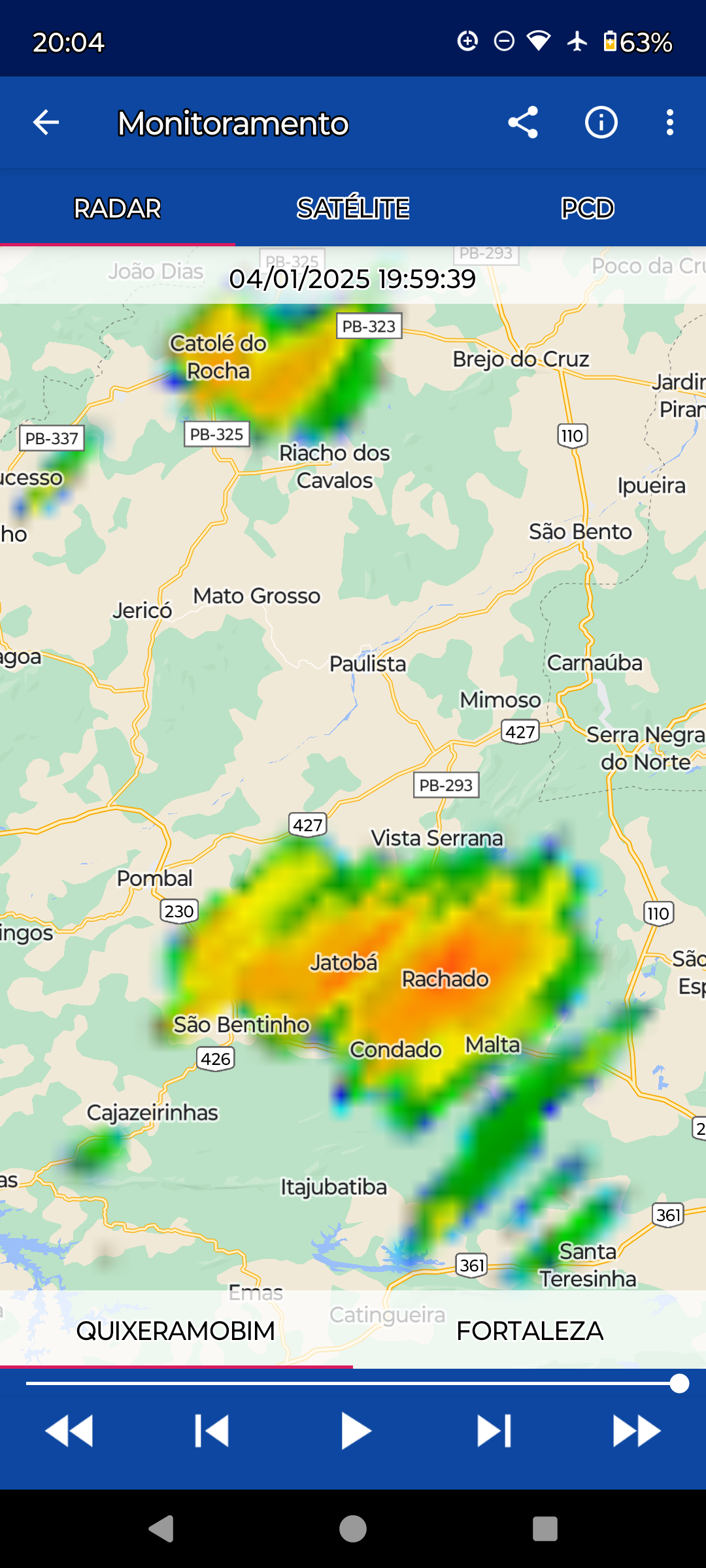Select the QUIXERAMOBIM radar
Image resolution: width=706 pixels, height=1568 pixels.
pos(176,1331)
